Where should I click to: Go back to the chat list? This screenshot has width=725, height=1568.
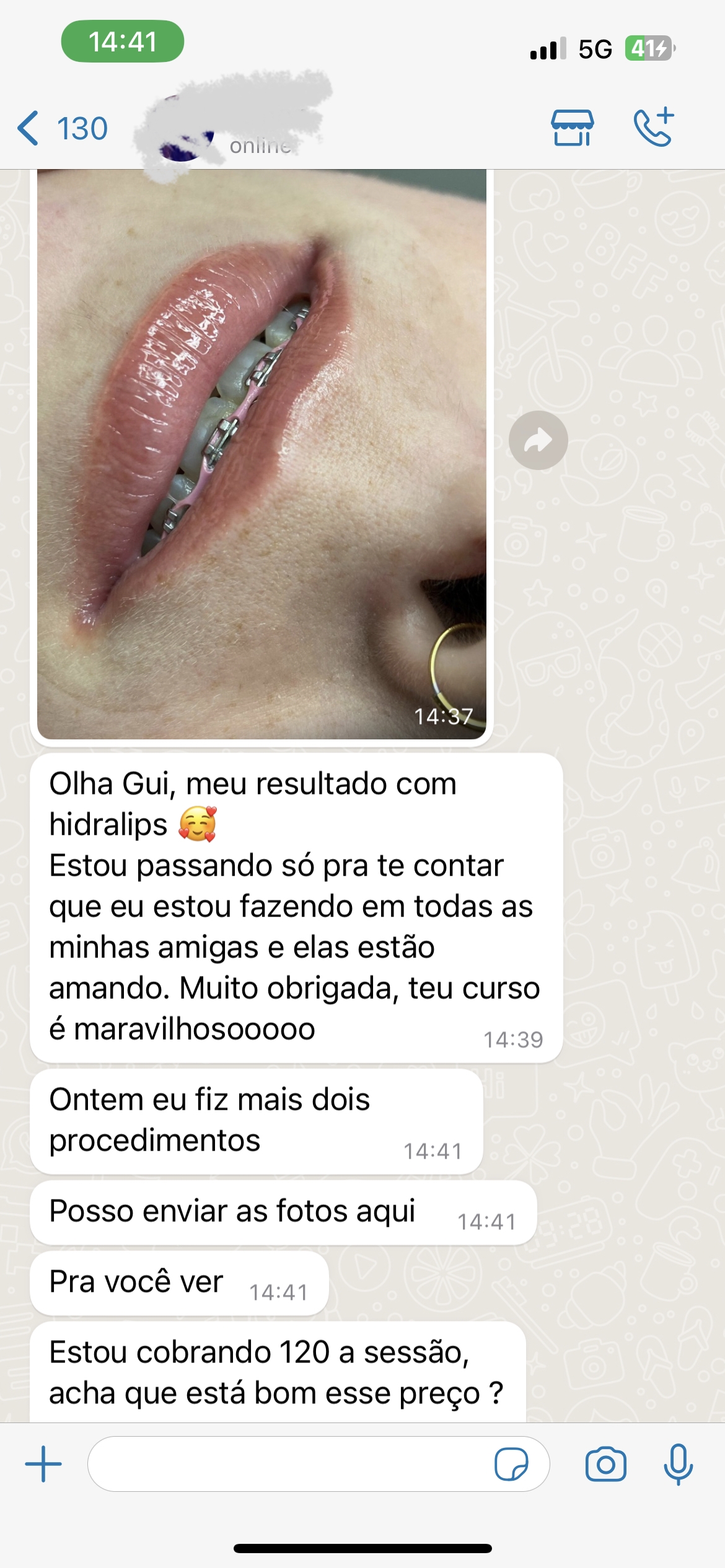[61, 129]
